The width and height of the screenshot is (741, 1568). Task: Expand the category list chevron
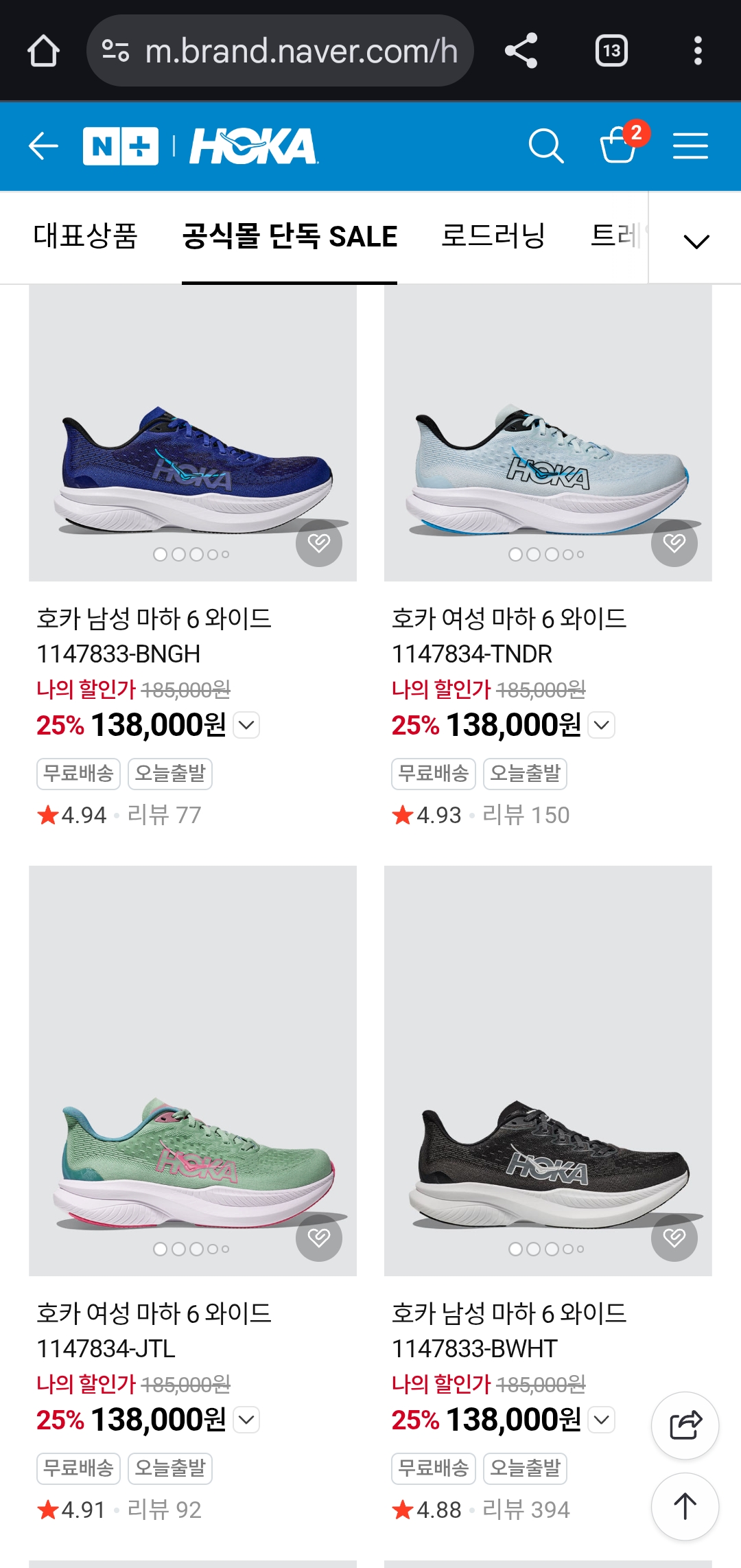696,240
